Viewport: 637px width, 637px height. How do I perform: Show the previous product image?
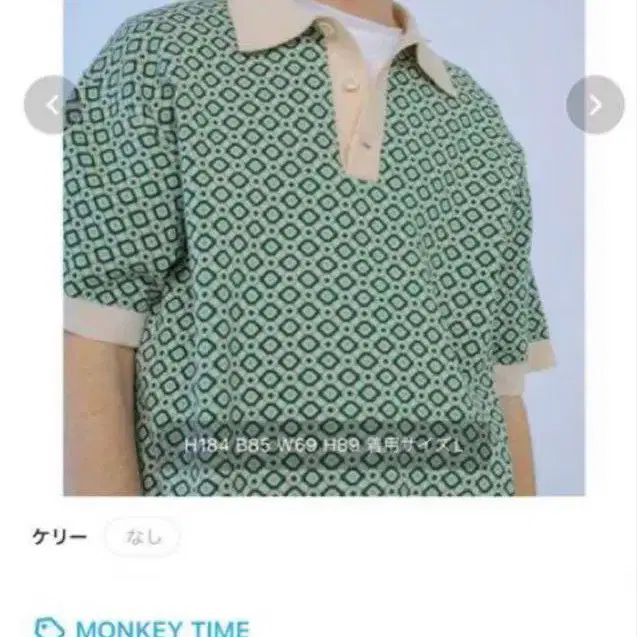click(x=53, y=105)
